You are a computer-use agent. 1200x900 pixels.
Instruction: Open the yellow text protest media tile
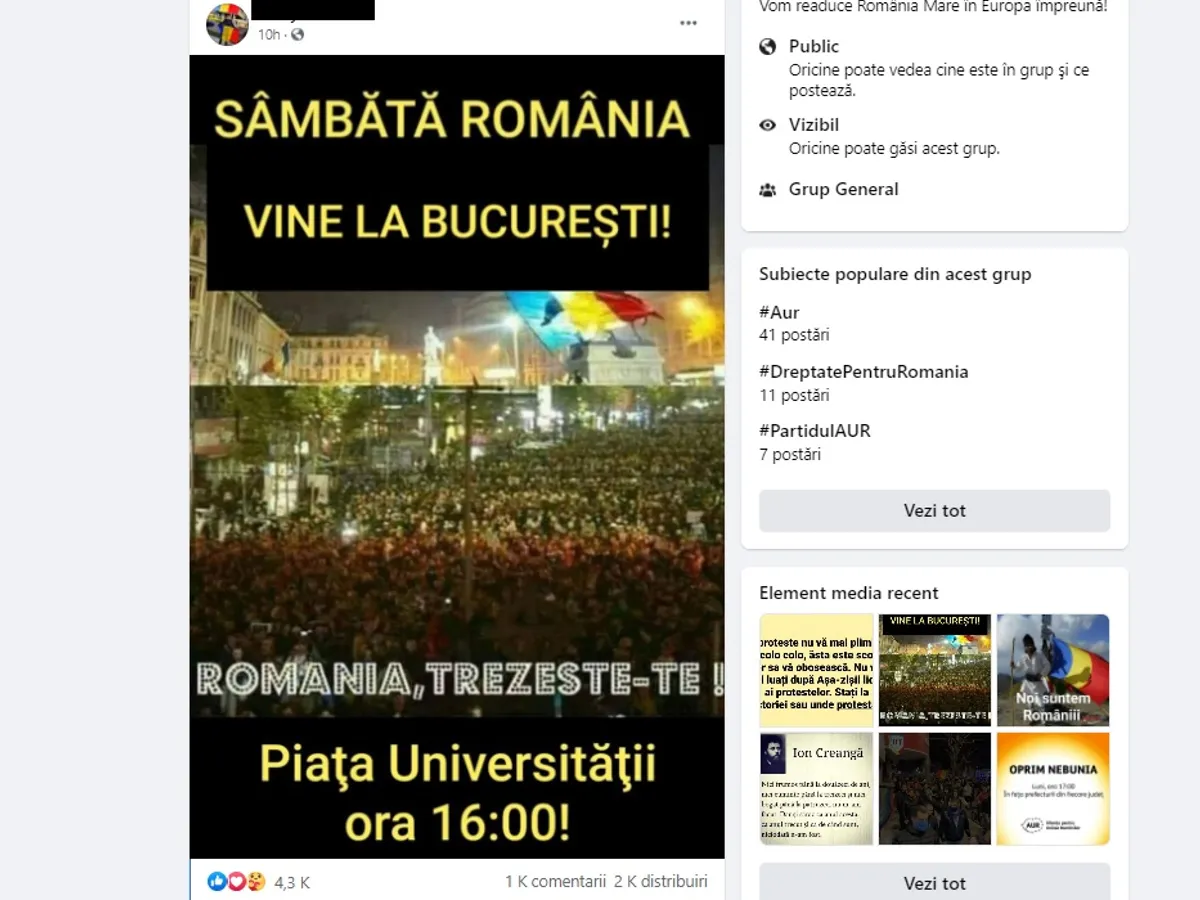click(816, 670)
